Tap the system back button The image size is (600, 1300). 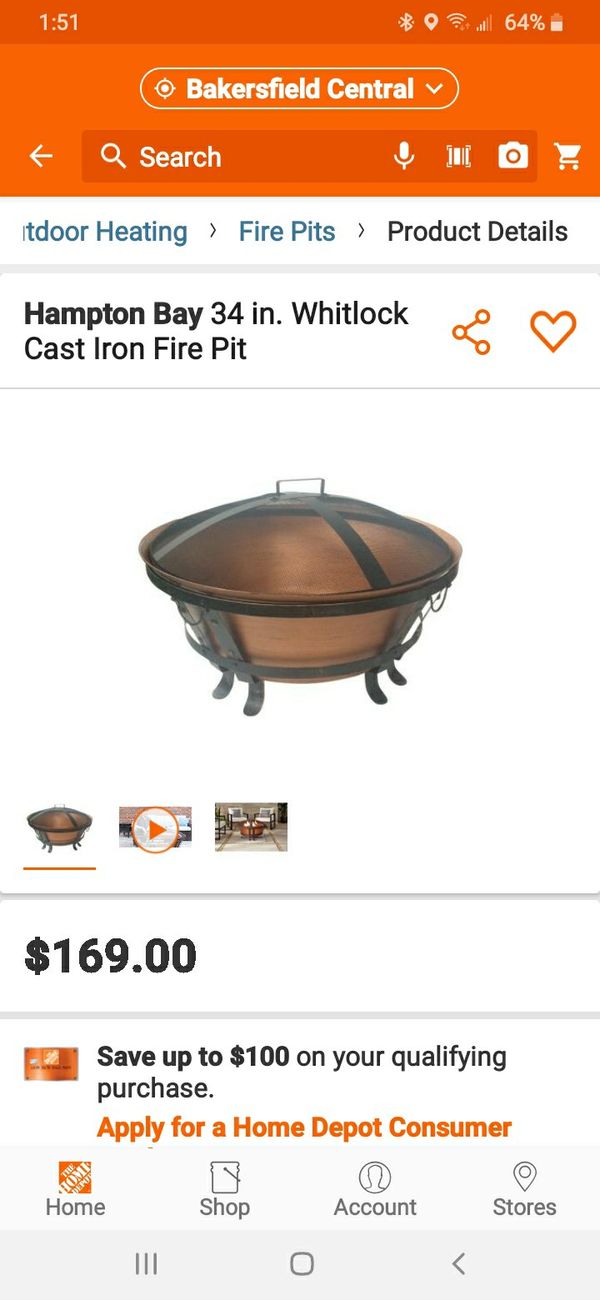coord(458,1264)
